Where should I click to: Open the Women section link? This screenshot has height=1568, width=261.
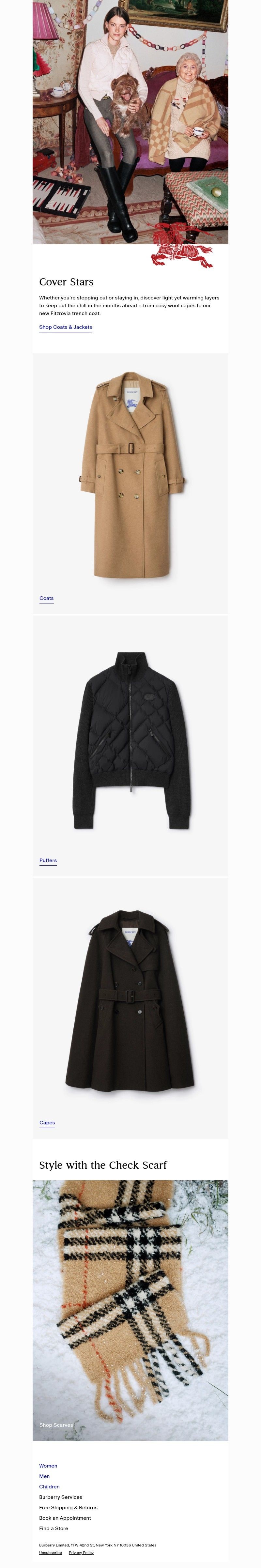(x=48, y=1466)
